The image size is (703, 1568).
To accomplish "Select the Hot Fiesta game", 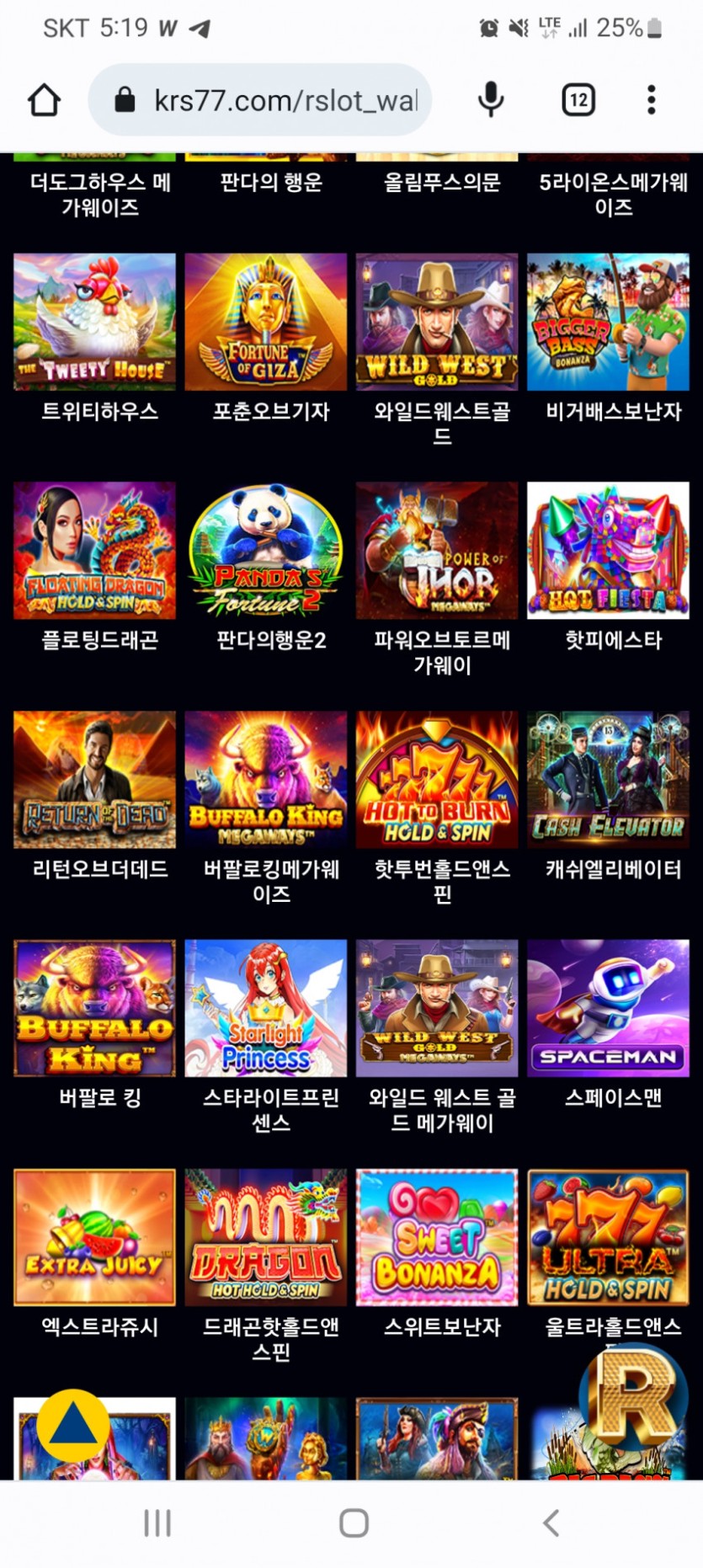I will (608, 551).
